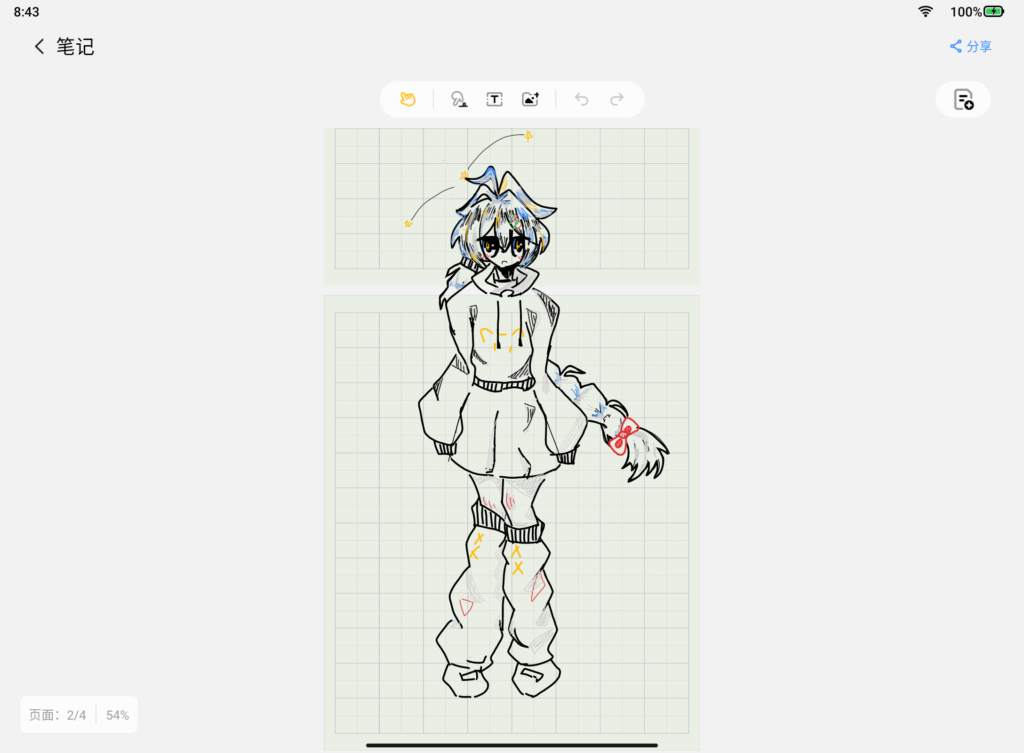Insert a text box
The height and width of the screenshot is (753, 1024).
(494, 99)
